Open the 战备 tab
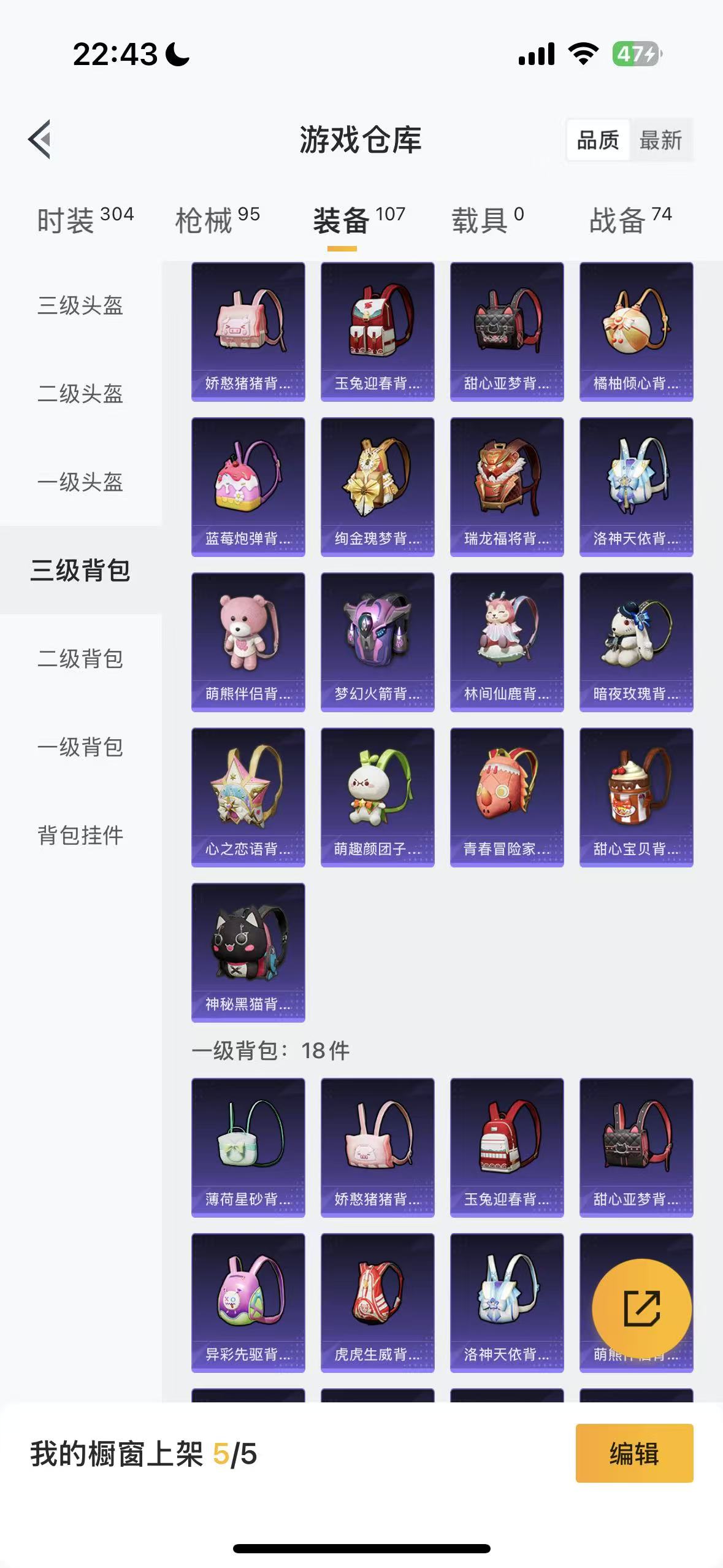 [x=630, y=220]
